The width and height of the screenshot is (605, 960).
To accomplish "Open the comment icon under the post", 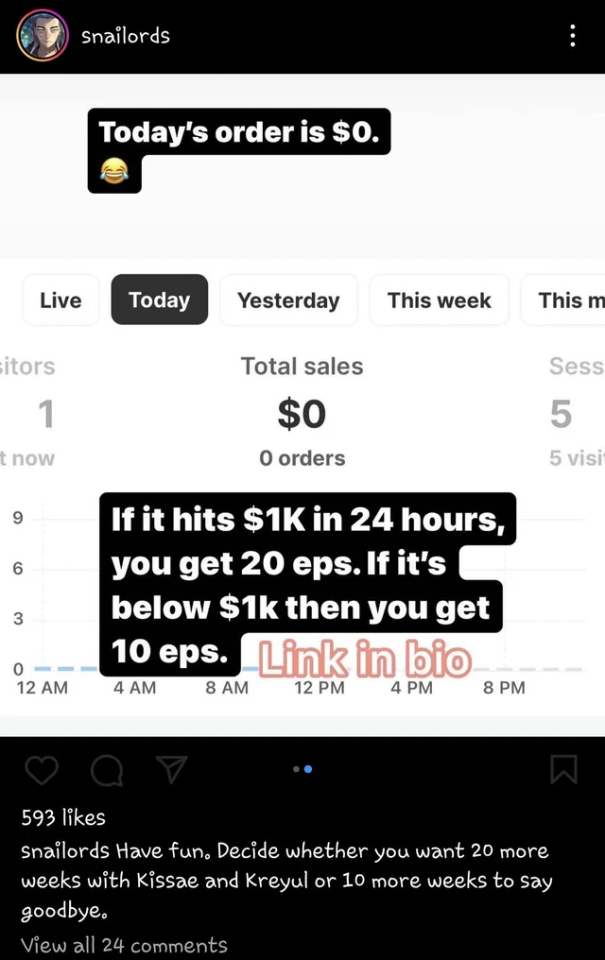I will tap(106, 769).
